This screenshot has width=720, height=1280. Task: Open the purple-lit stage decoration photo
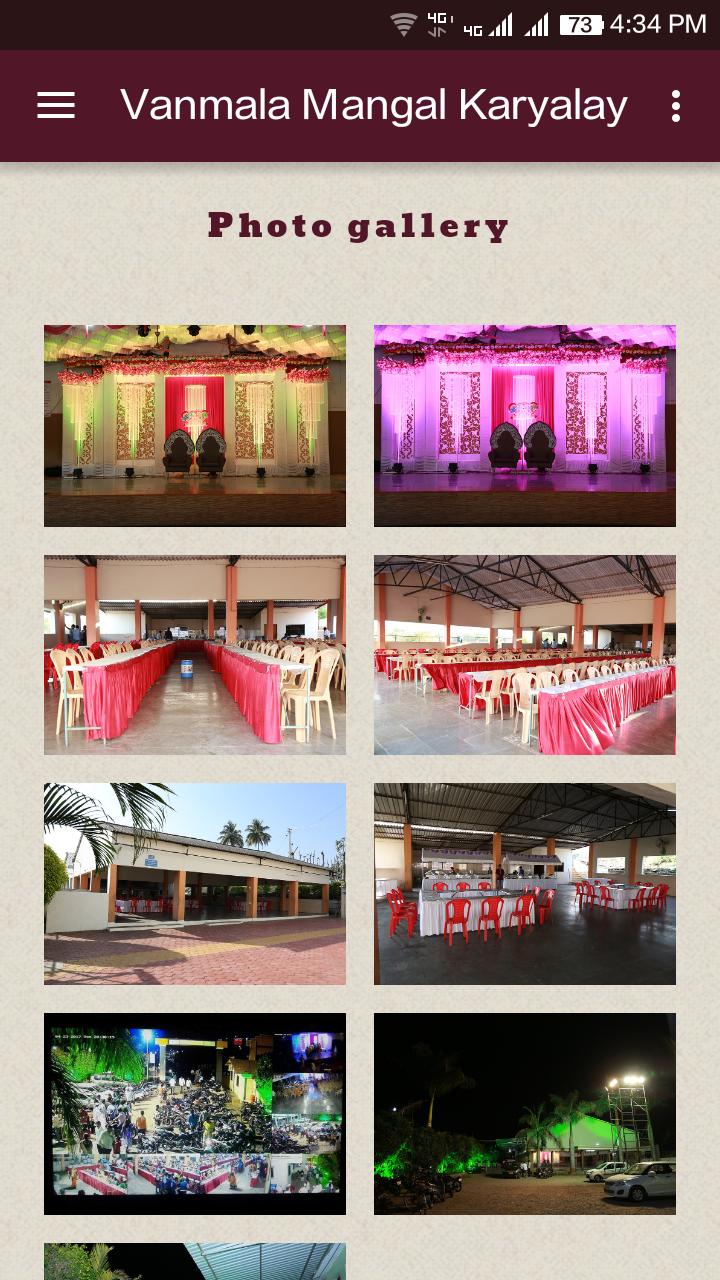click(x=525, y=425)
